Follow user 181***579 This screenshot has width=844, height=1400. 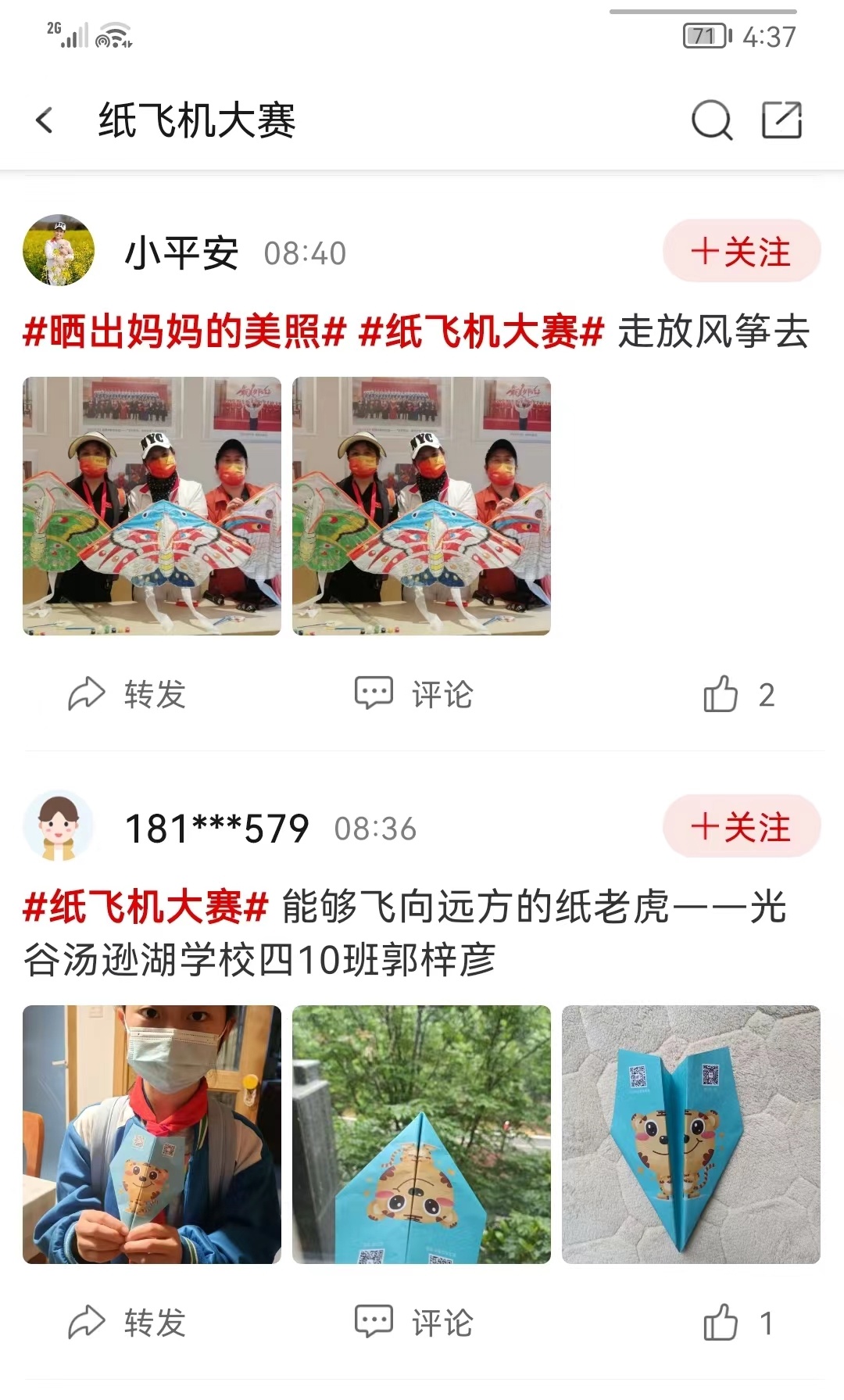741,827
